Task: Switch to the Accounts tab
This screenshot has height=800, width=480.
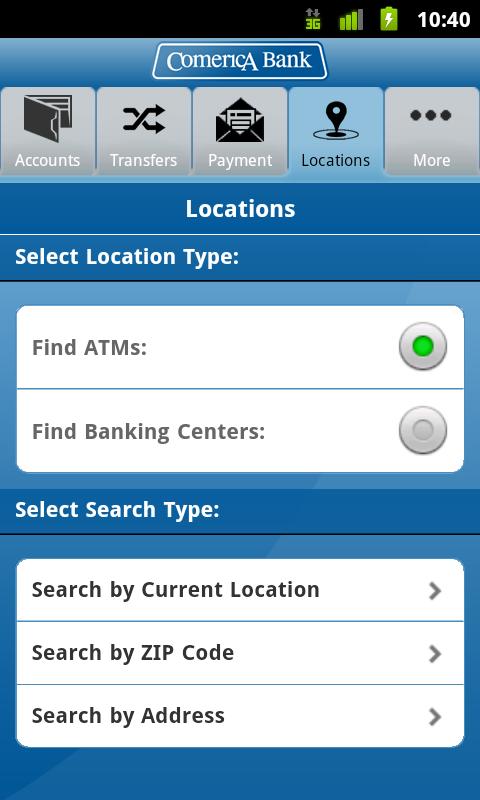Action: click(47, 131)
